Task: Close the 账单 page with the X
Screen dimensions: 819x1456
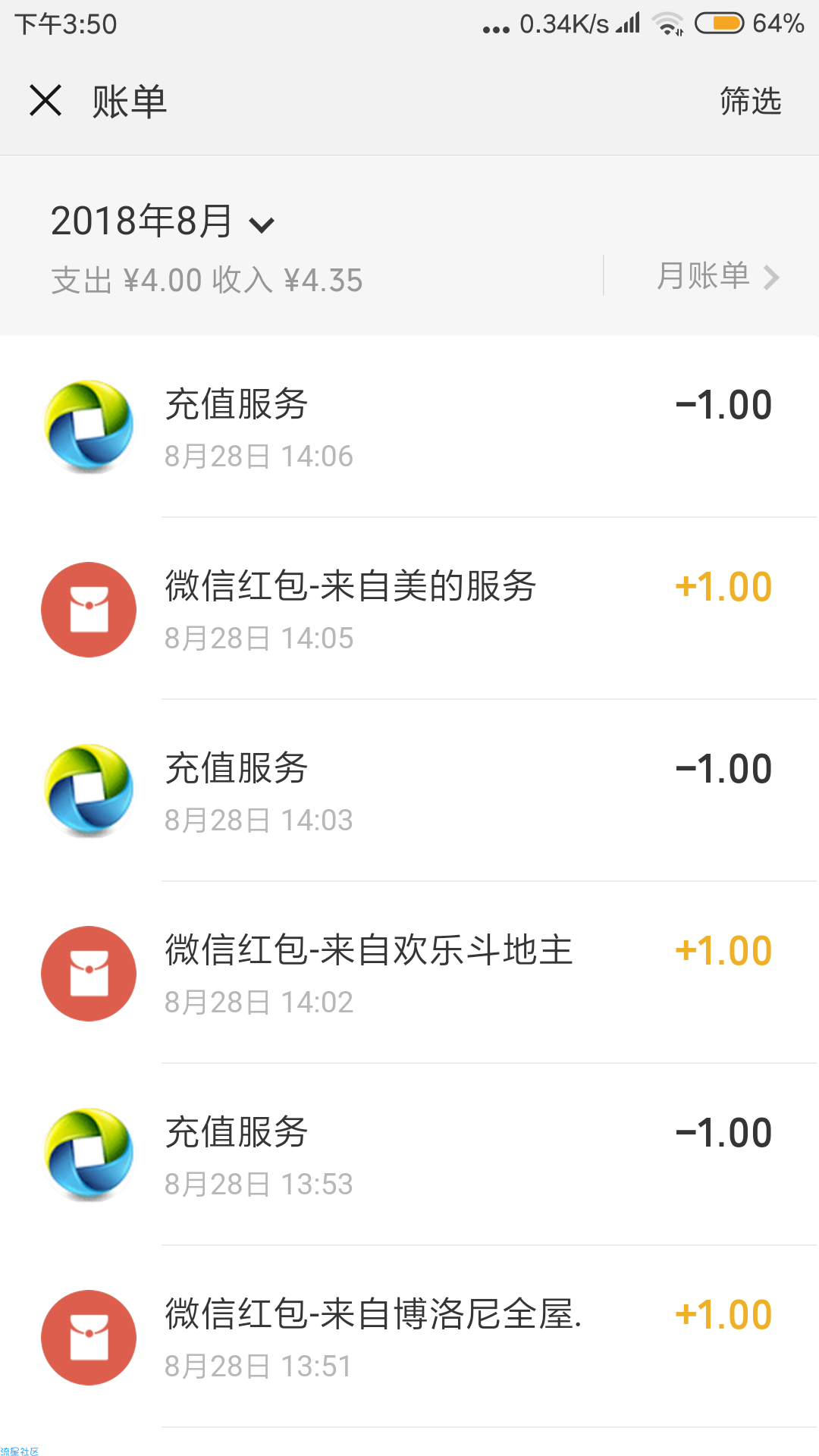Action: pyautogui.click(x=45, y=101)
